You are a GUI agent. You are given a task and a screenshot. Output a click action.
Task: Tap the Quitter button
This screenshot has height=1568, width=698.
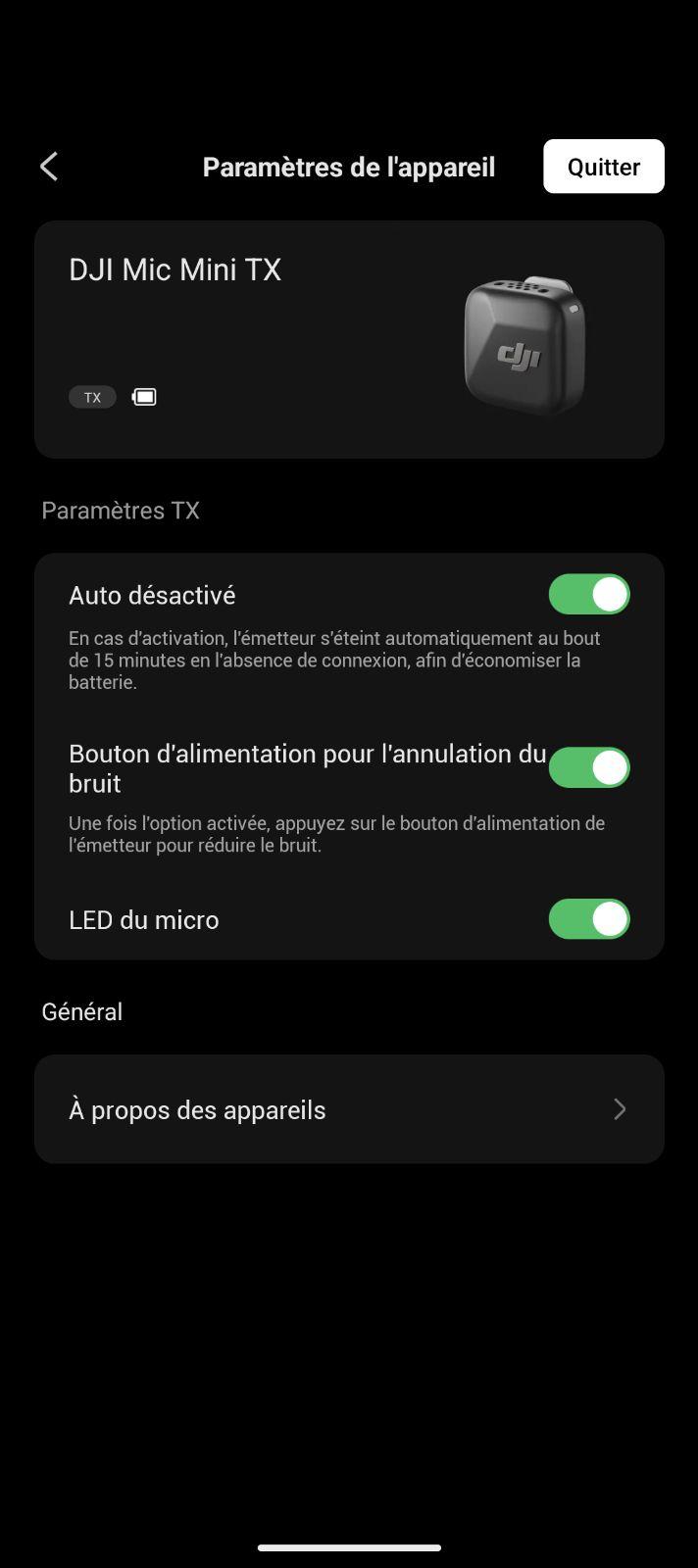tap(603, 167)
